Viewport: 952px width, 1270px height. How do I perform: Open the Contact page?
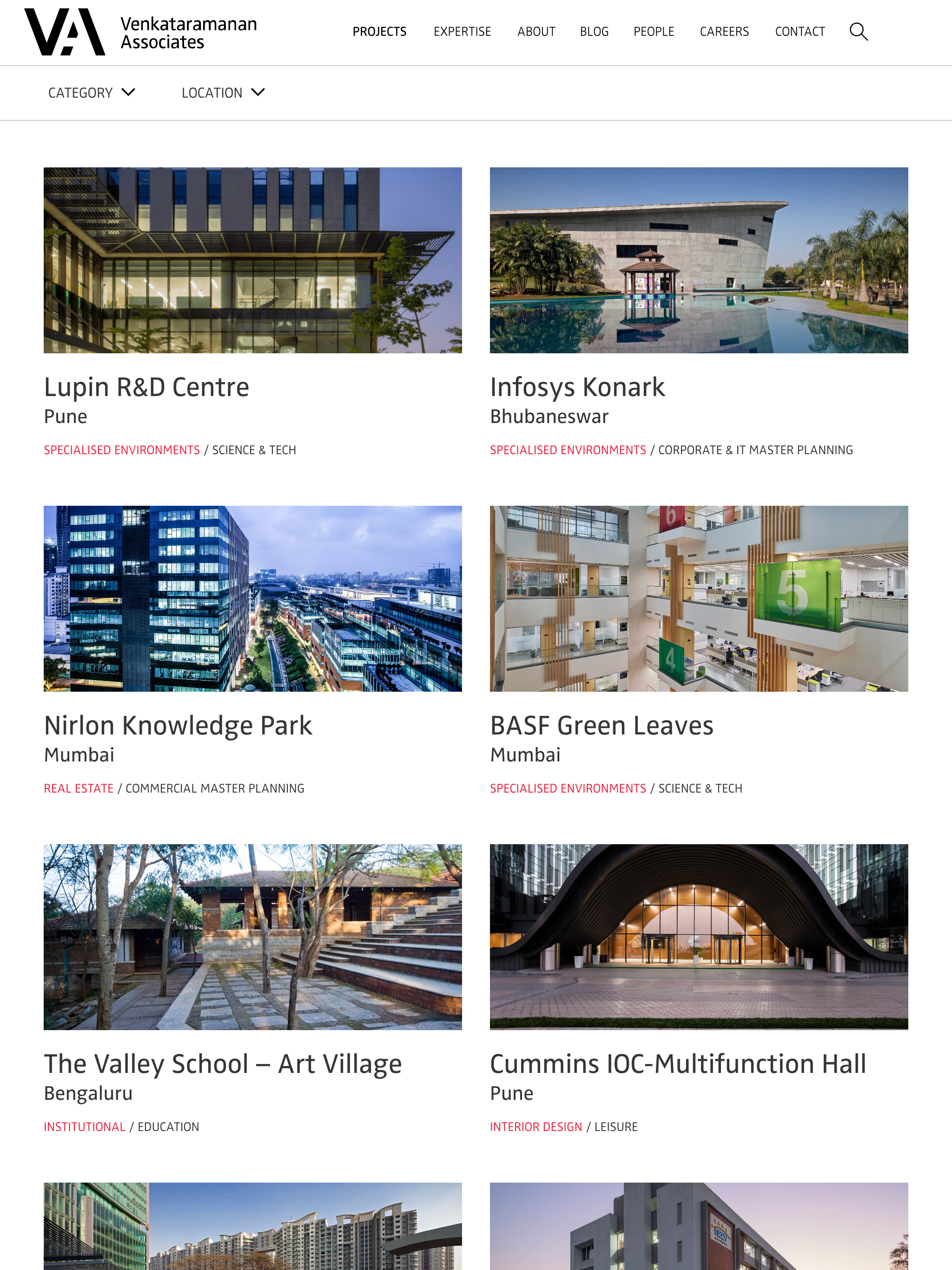point(799,32)
